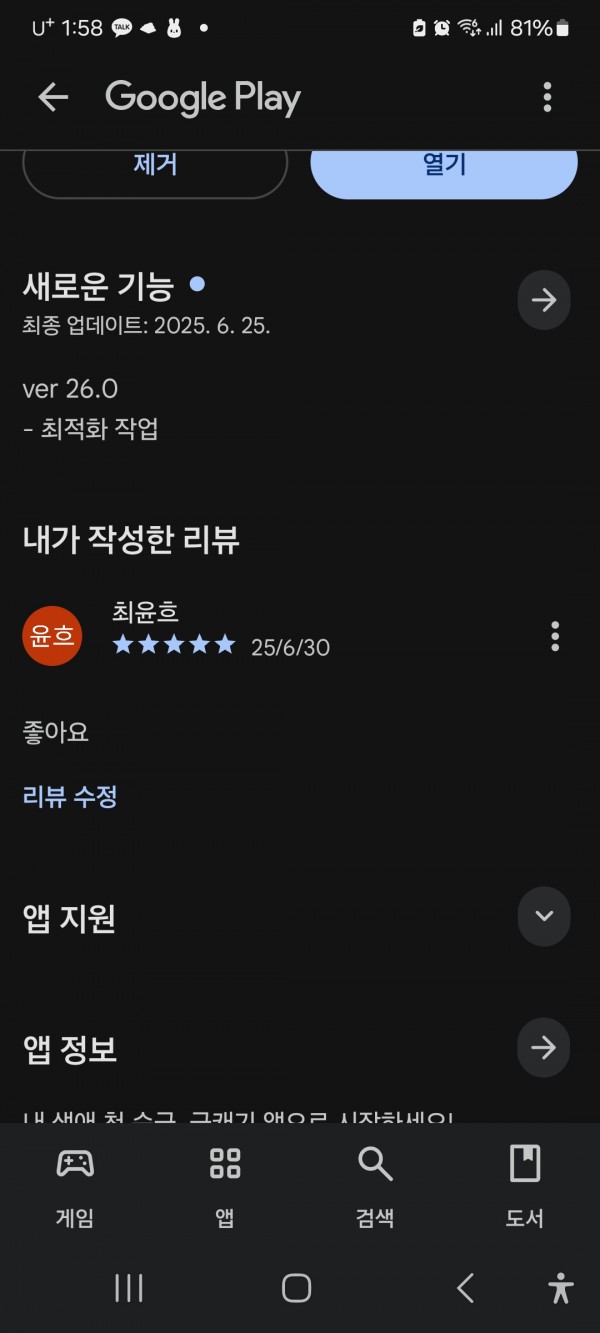Switch to the 앱 tab

(x=225, y=1188)
